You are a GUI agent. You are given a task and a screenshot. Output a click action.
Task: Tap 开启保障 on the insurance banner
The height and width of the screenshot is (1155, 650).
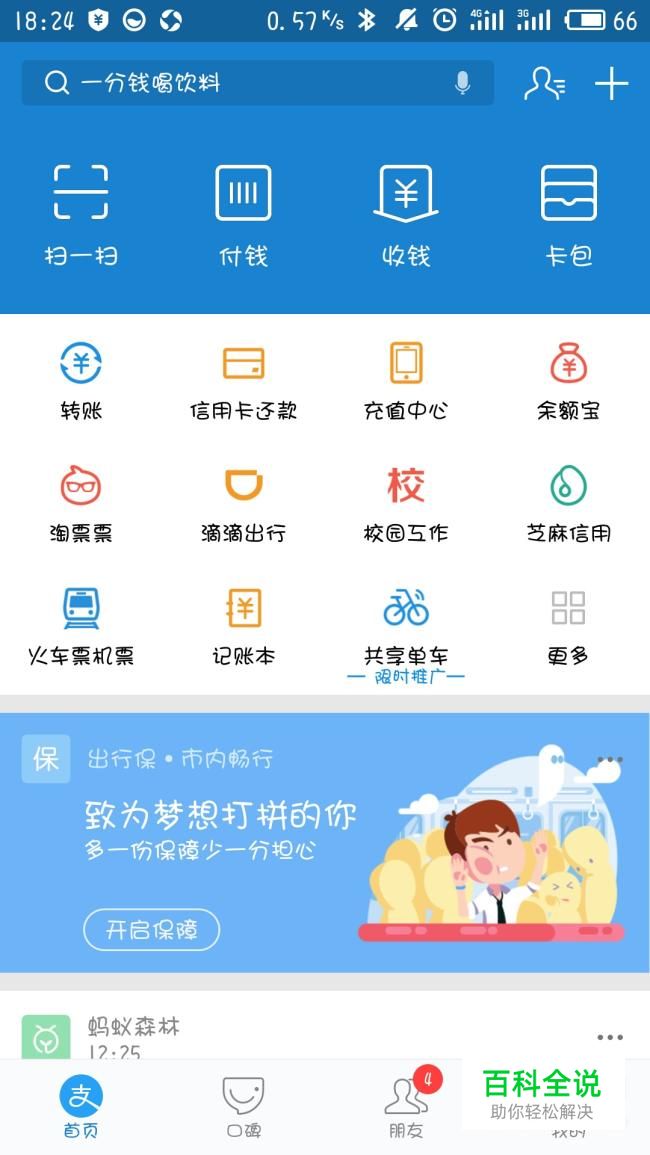151,930
